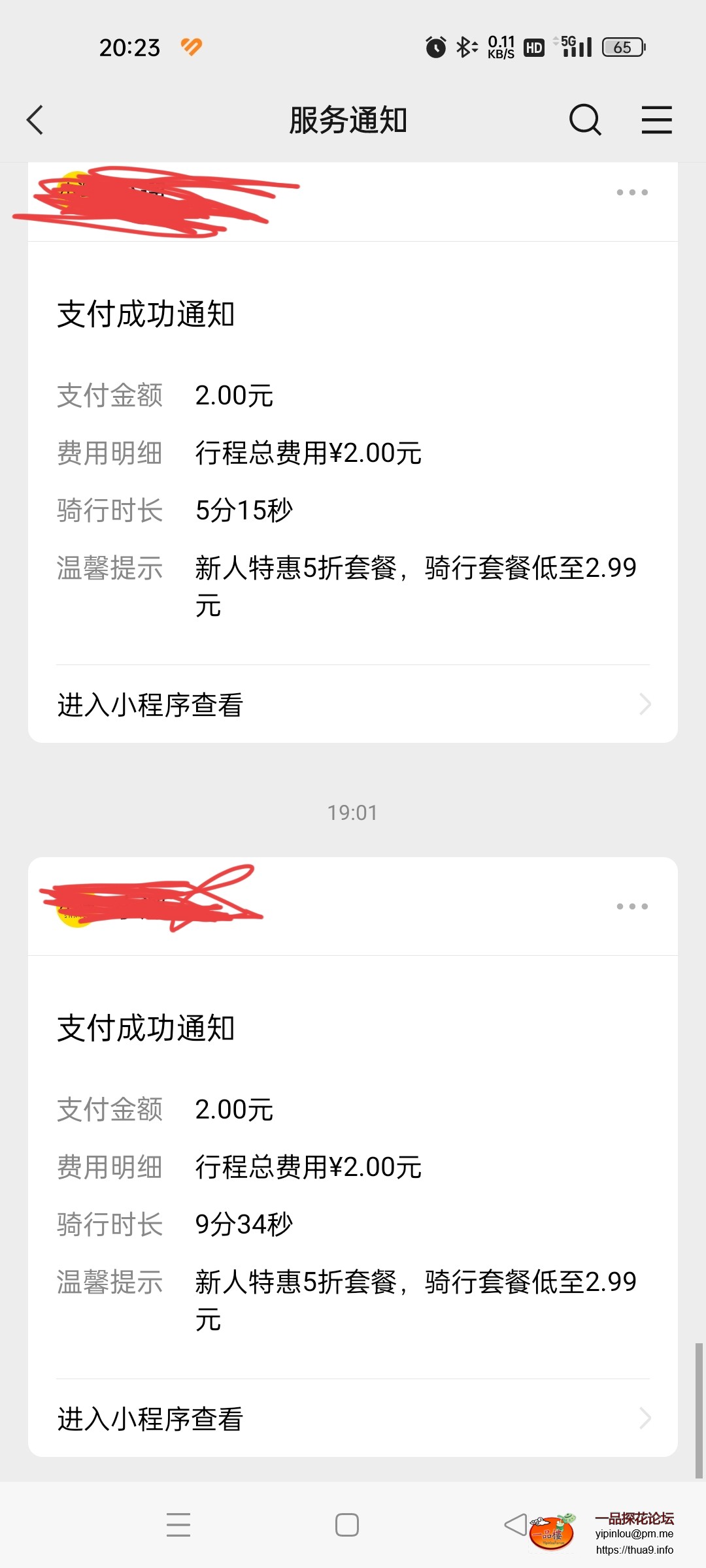Go back from the 服务通知 page

tap(35, 120)
